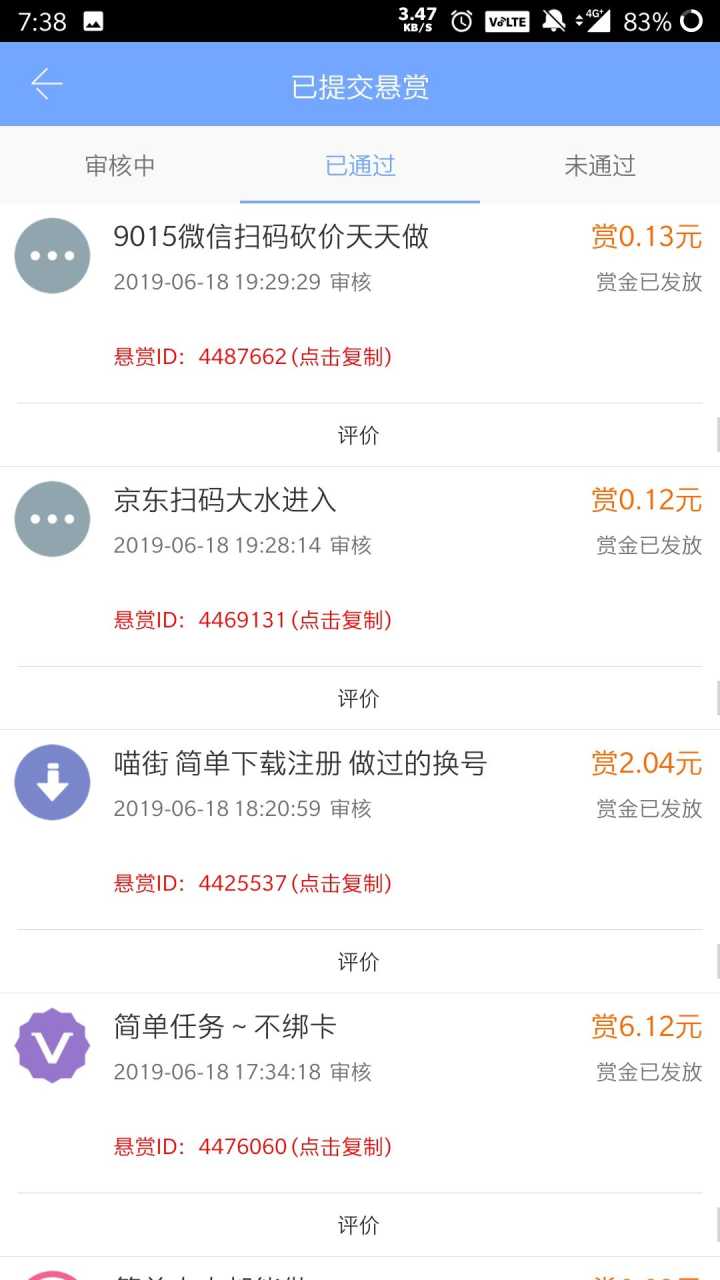Select the 已通过 tab
720x1280 pixels.
[360, 166]
